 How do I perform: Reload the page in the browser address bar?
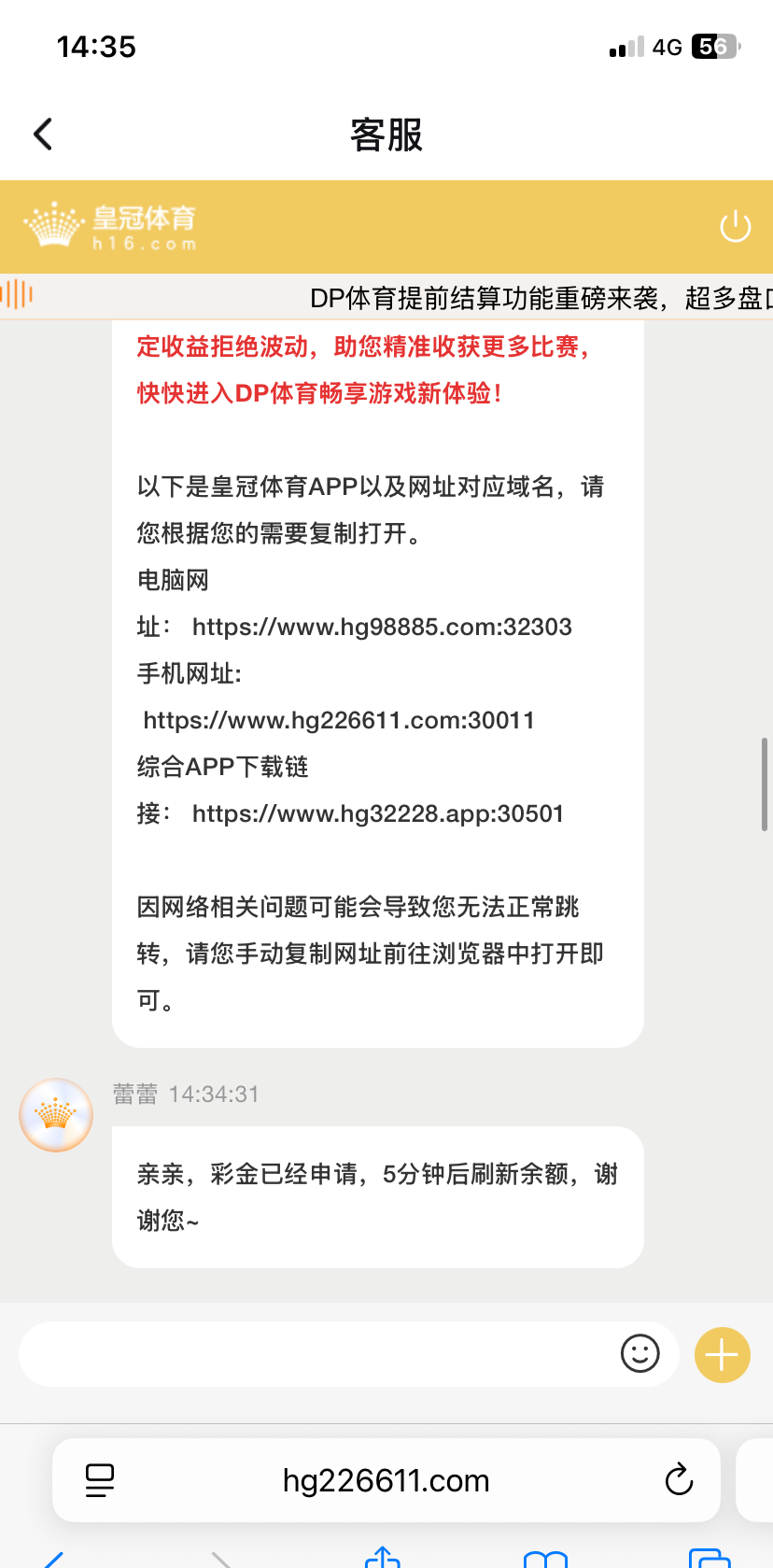[679, 1479]
